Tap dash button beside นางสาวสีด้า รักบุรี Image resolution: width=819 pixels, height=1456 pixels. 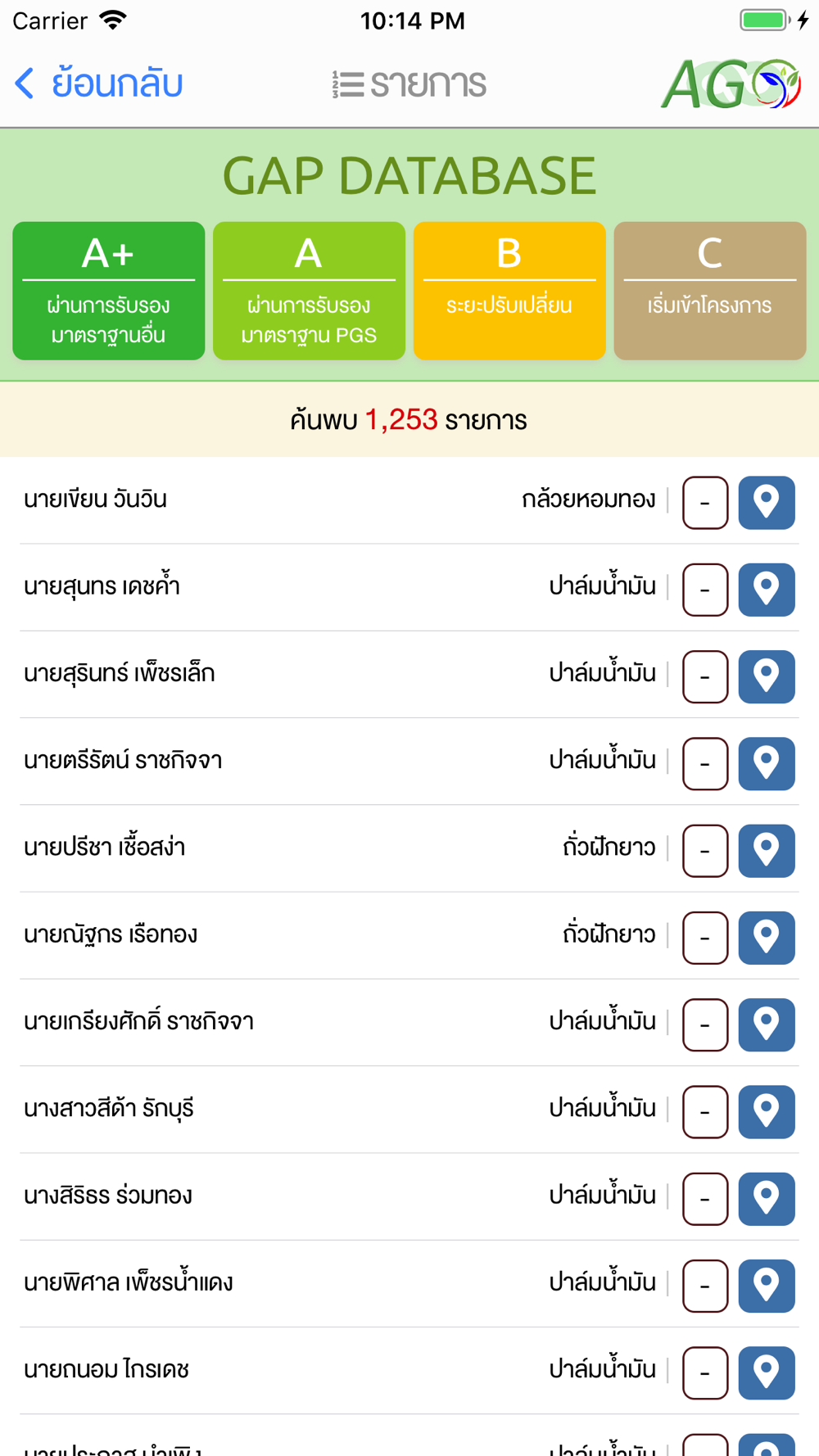pos(705,1112)
